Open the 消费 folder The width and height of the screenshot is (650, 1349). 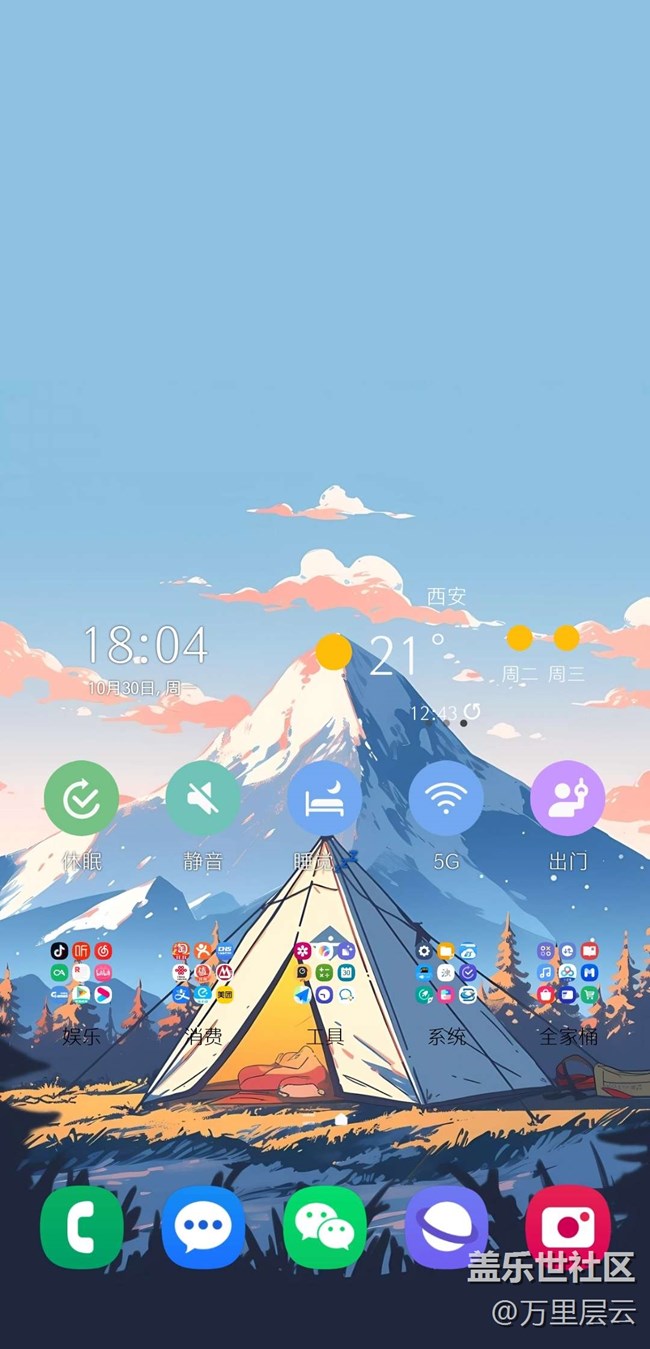coord(203,973)
